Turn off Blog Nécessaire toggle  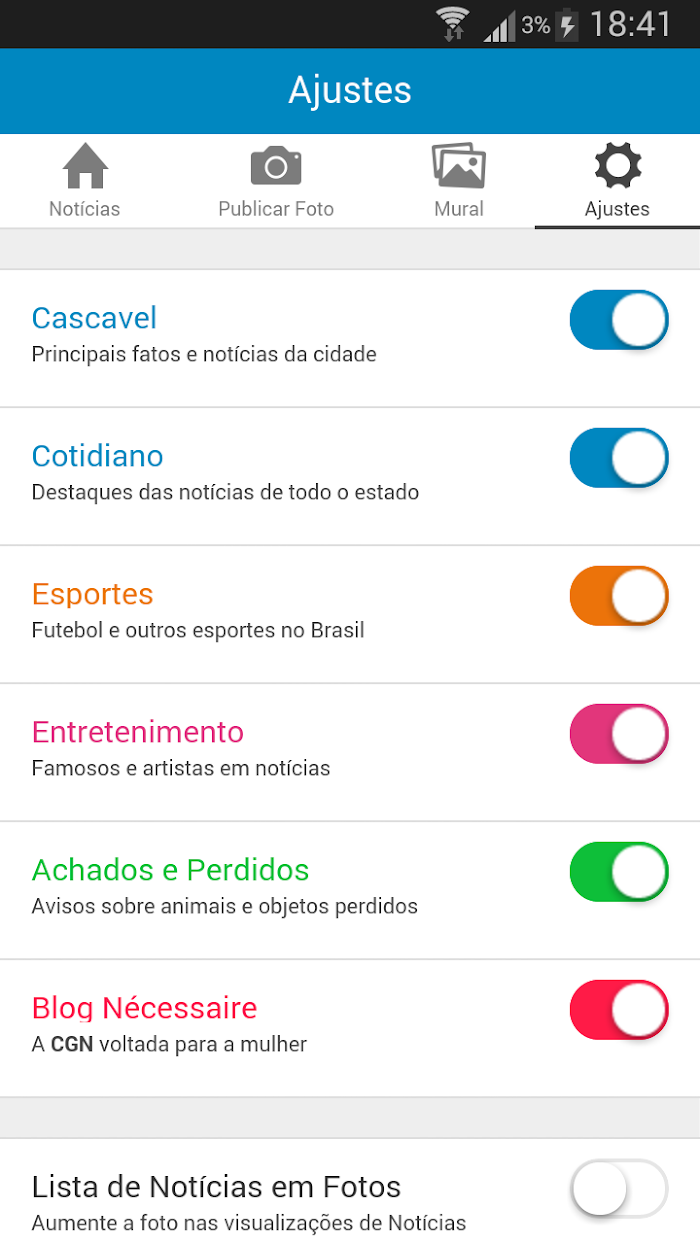619,1010
